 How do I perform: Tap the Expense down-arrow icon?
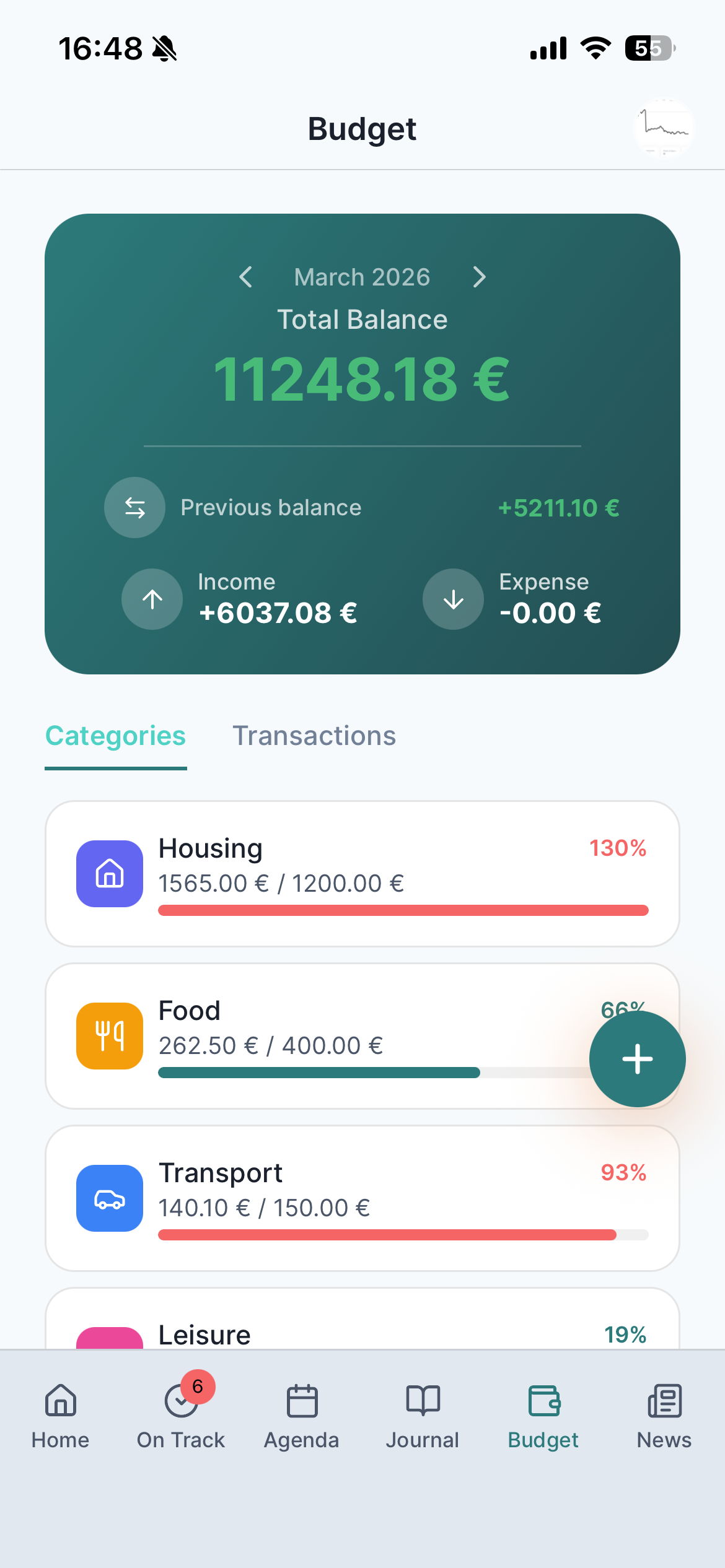coord(453,599)
